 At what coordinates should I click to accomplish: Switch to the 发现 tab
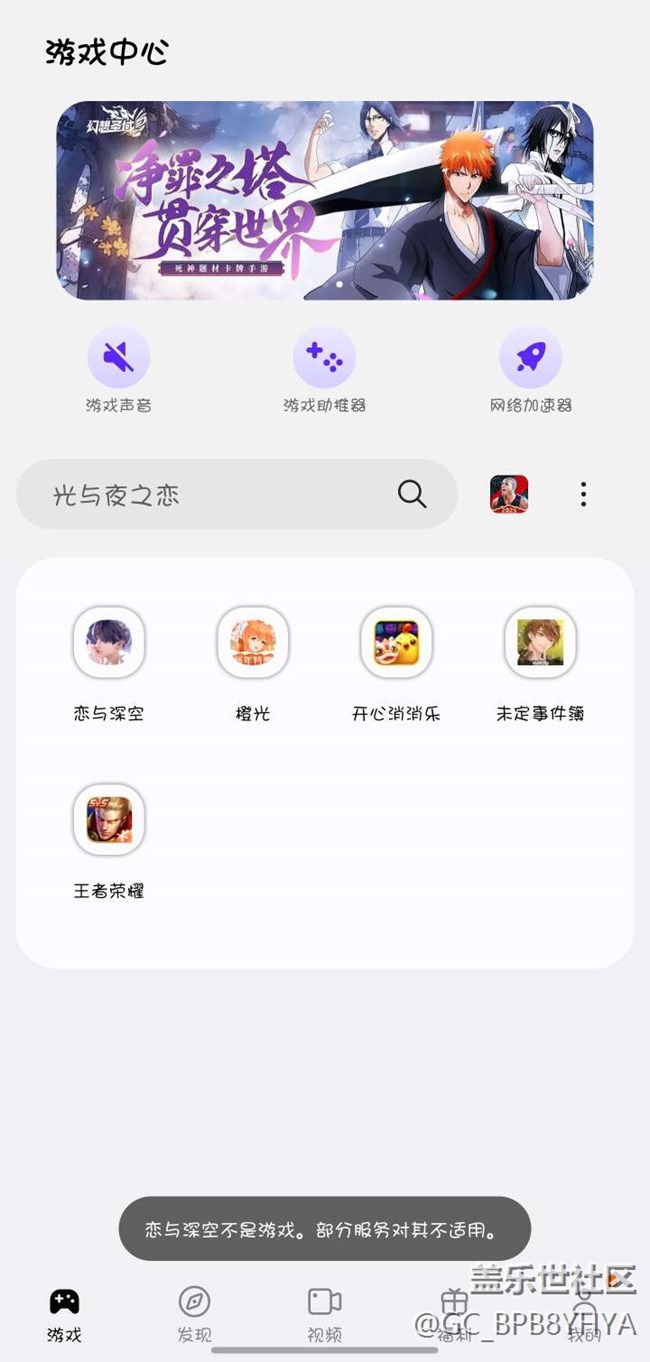coord(194,1314)
